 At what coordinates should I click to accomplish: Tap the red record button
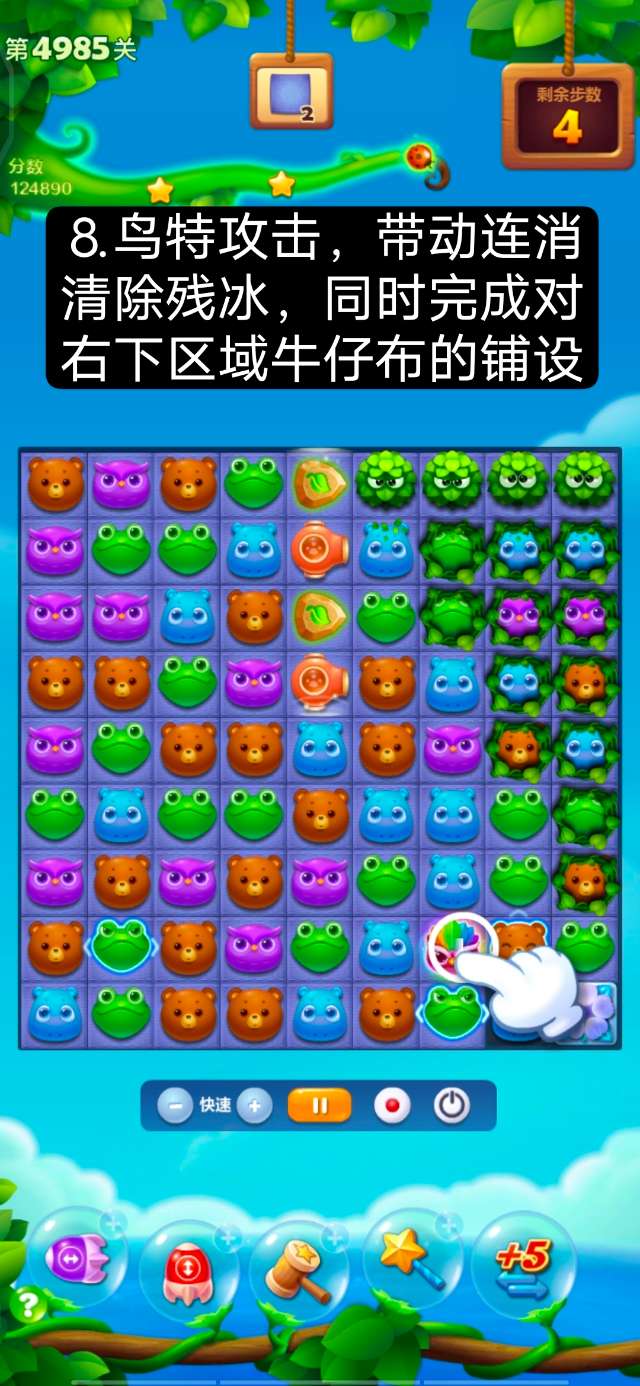(392, 1106)
